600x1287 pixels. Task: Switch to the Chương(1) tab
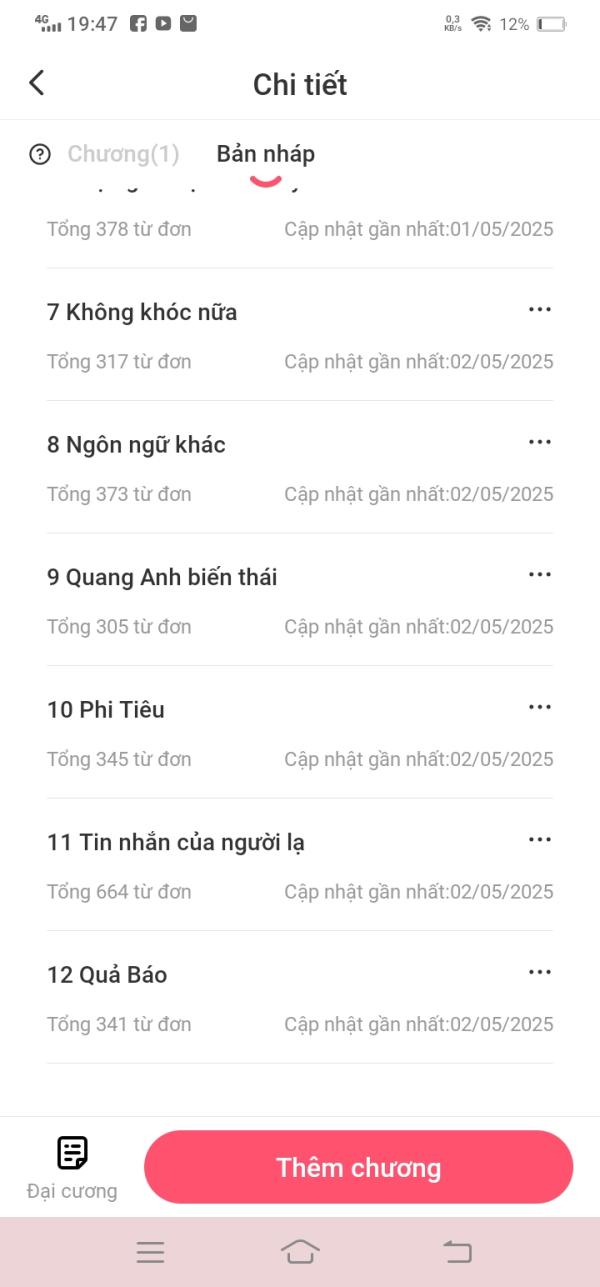click(x=123, y=154)
